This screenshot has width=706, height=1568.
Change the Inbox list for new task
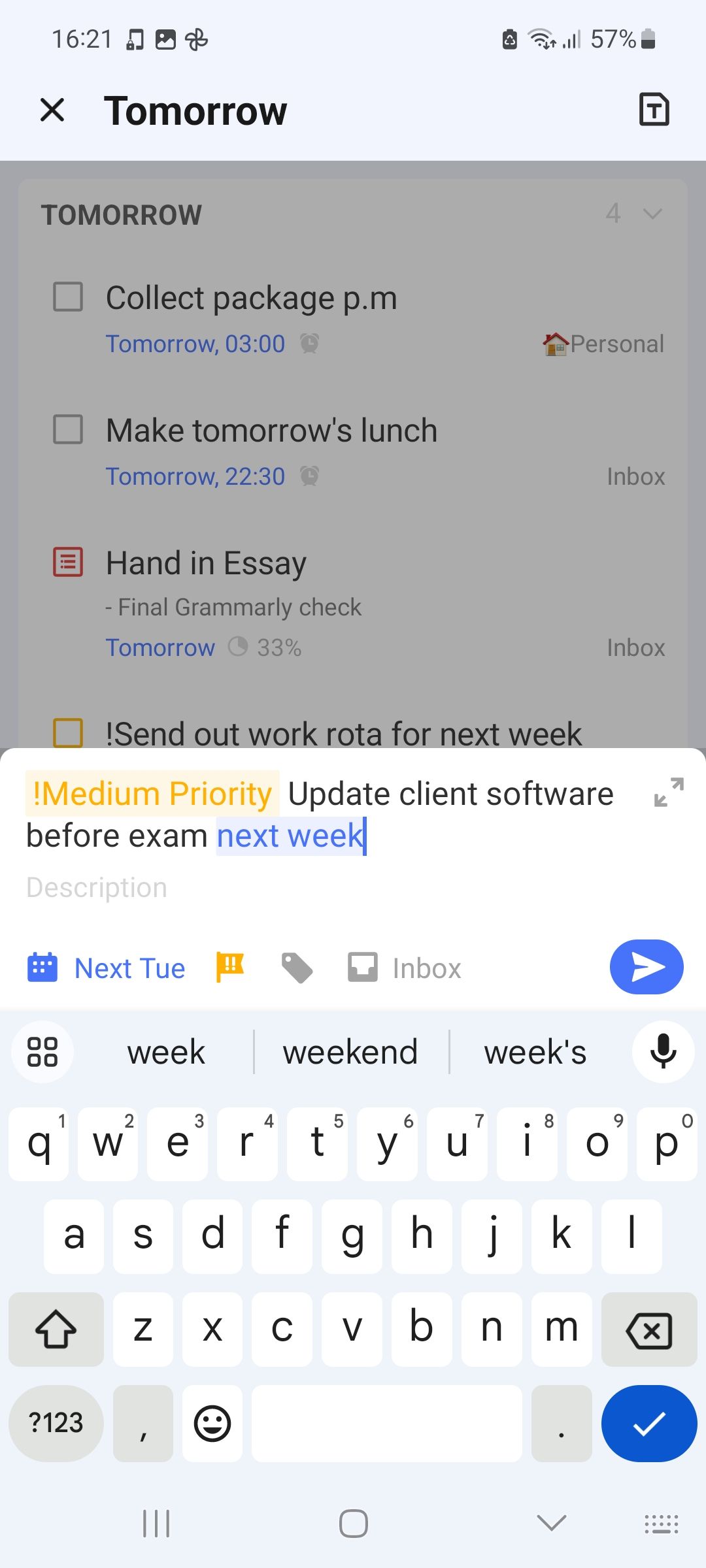tap(405, 968)
